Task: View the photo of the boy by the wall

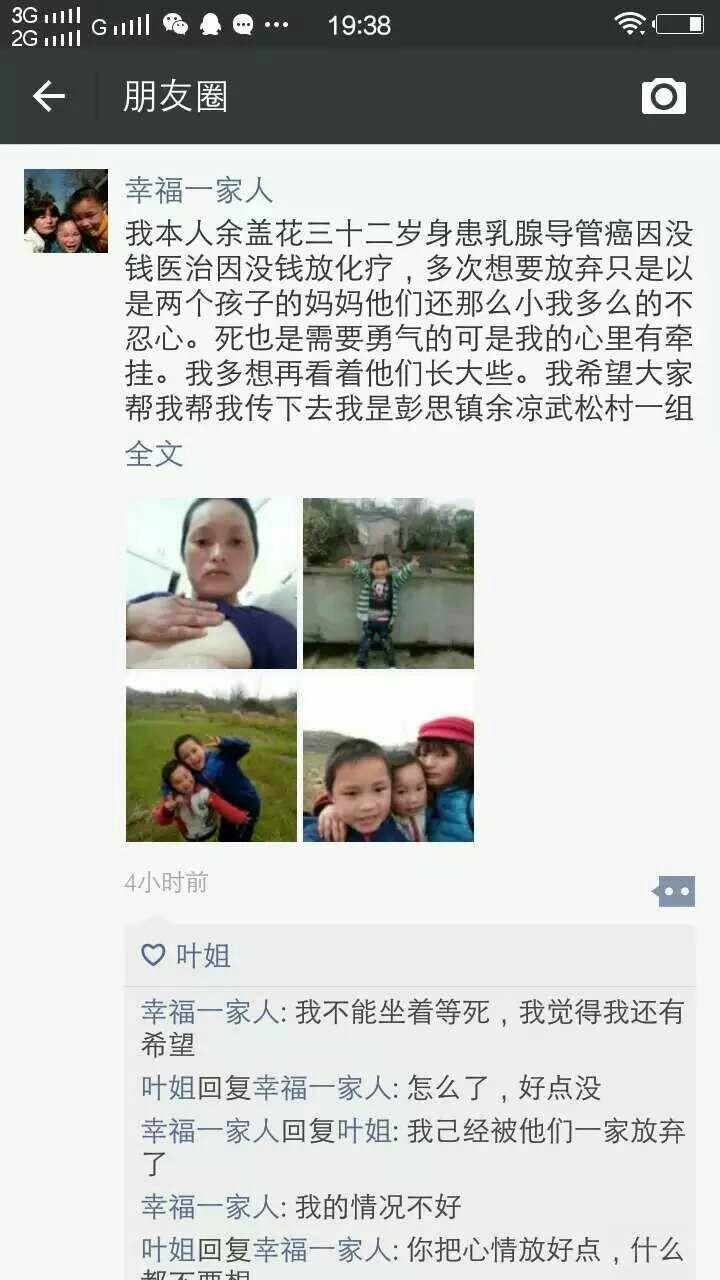Action: (388, 583)
